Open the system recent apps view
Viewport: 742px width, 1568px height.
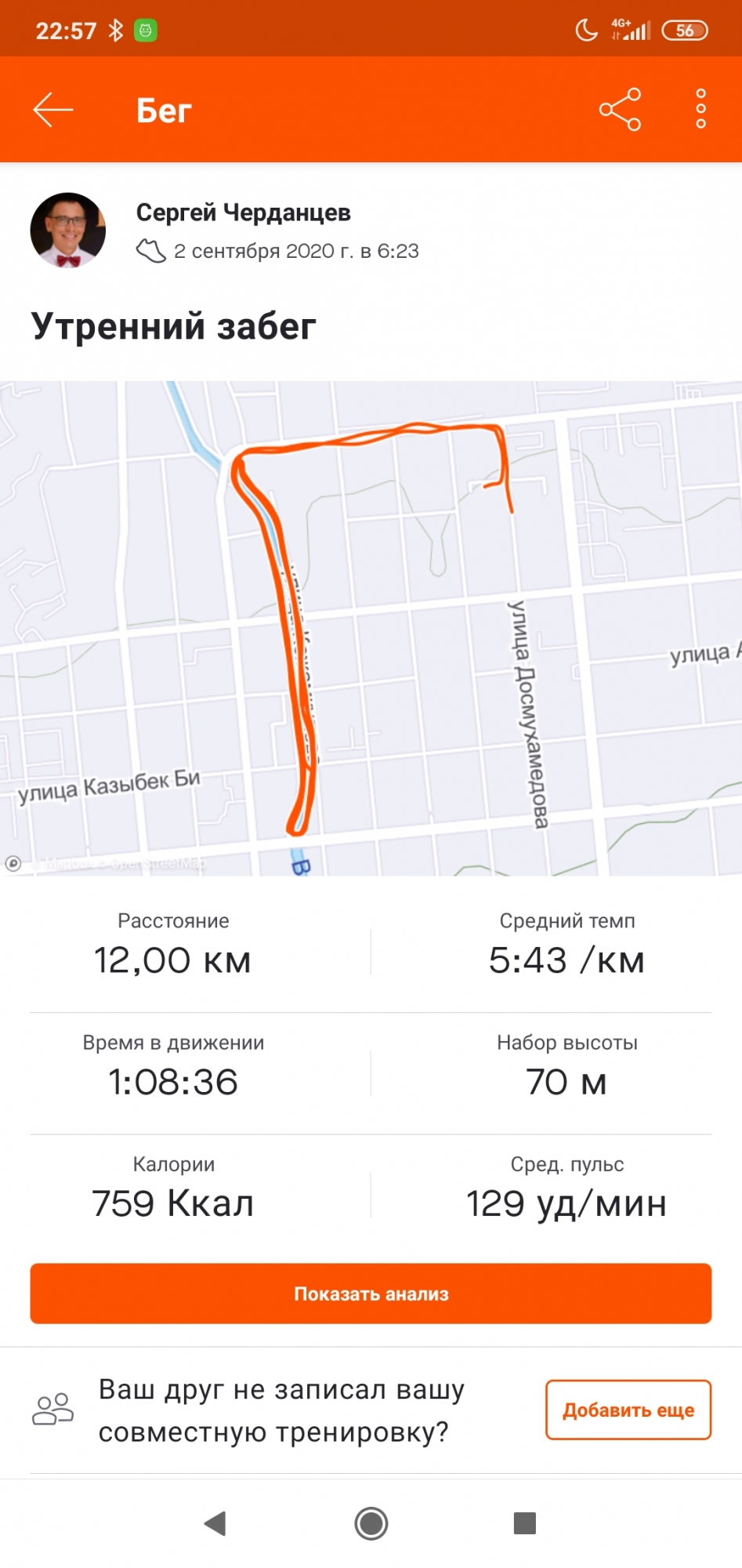524,1523
